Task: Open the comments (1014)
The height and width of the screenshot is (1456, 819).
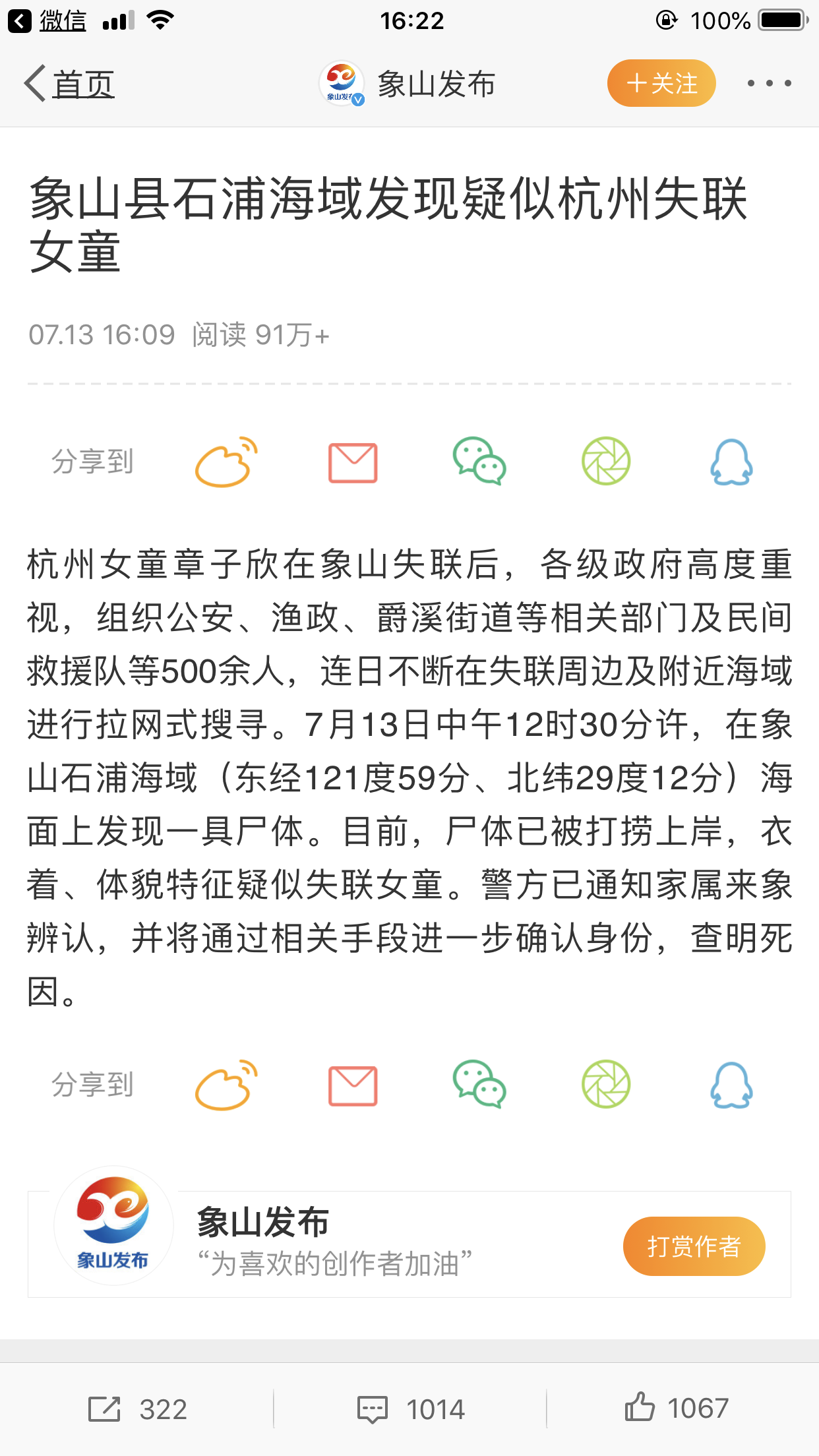Action: point(410,1409)
